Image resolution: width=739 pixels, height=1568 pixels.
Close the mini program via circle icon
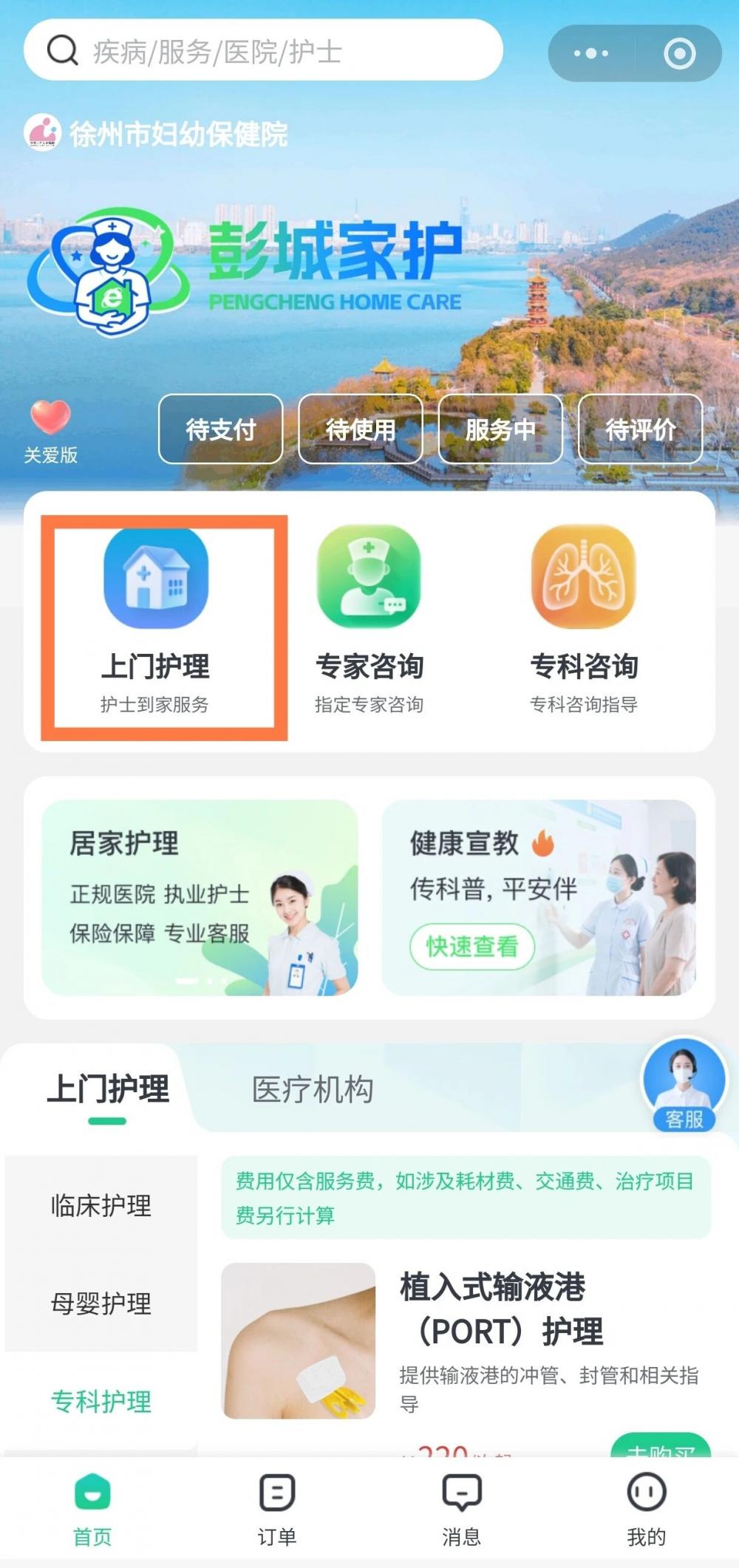tap(679, 53)
